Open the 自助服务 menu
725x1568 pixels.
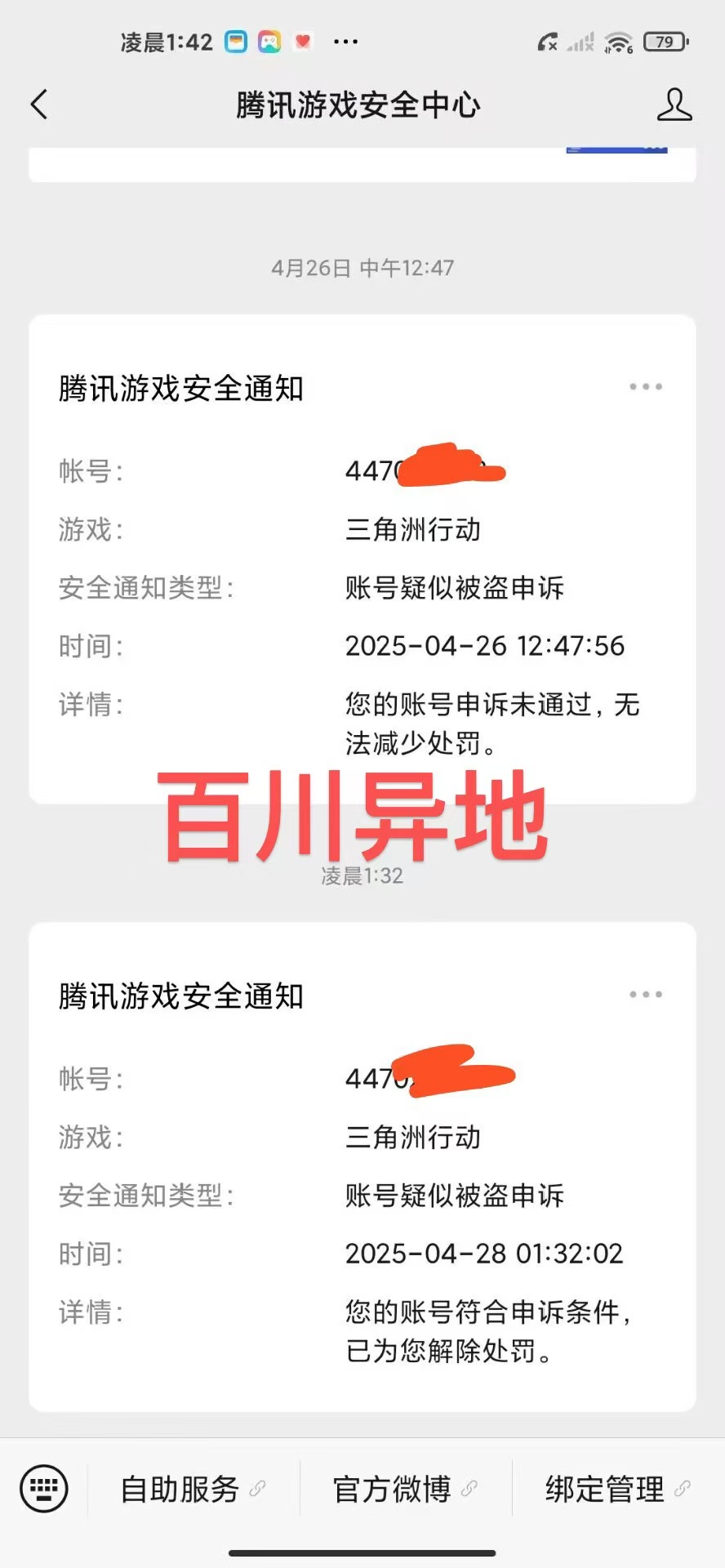click(x=193, y=1489)
